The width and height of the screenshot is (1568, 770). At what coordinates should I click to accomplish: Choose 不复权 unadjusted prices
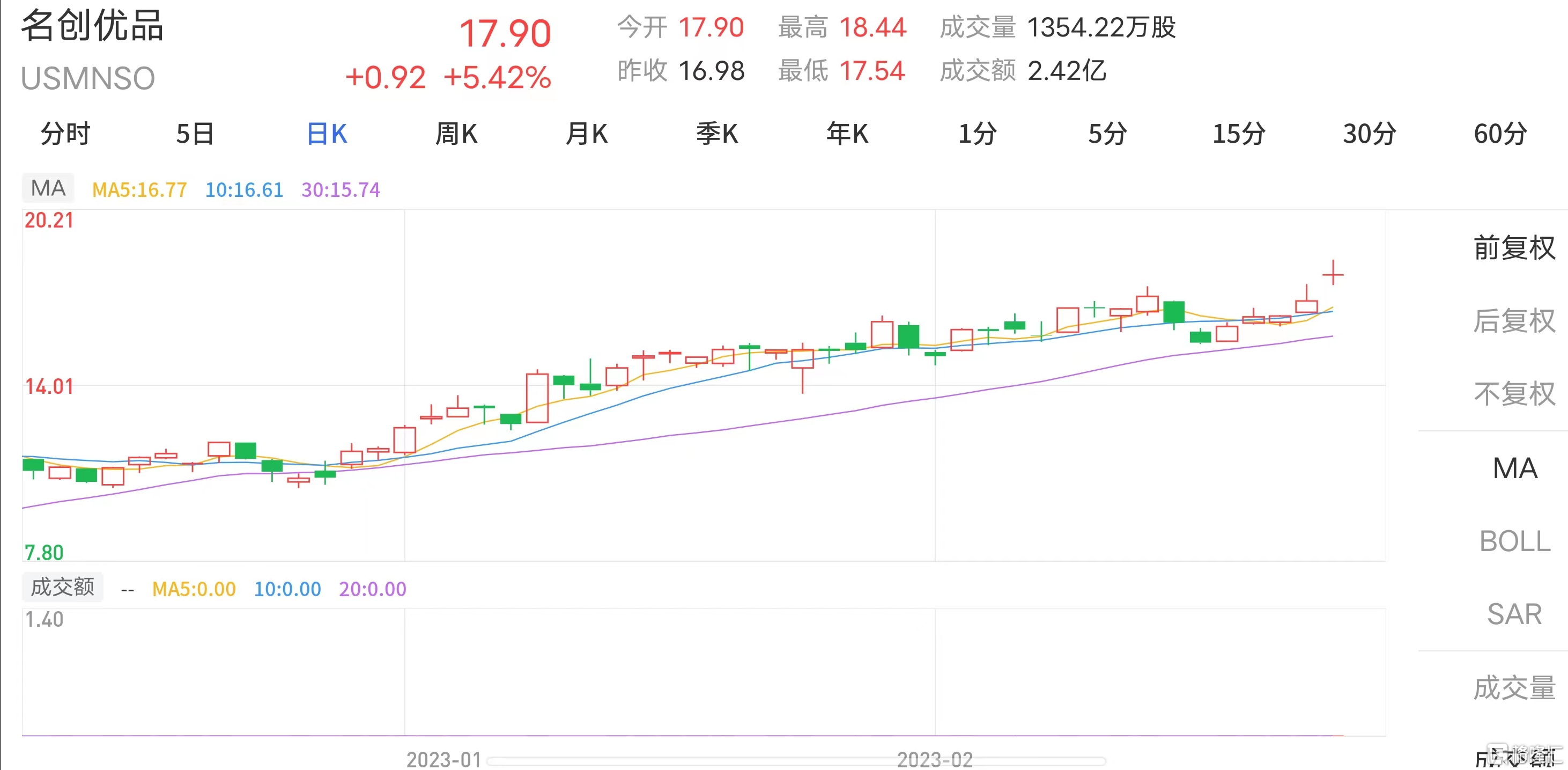coord(1514,394)
